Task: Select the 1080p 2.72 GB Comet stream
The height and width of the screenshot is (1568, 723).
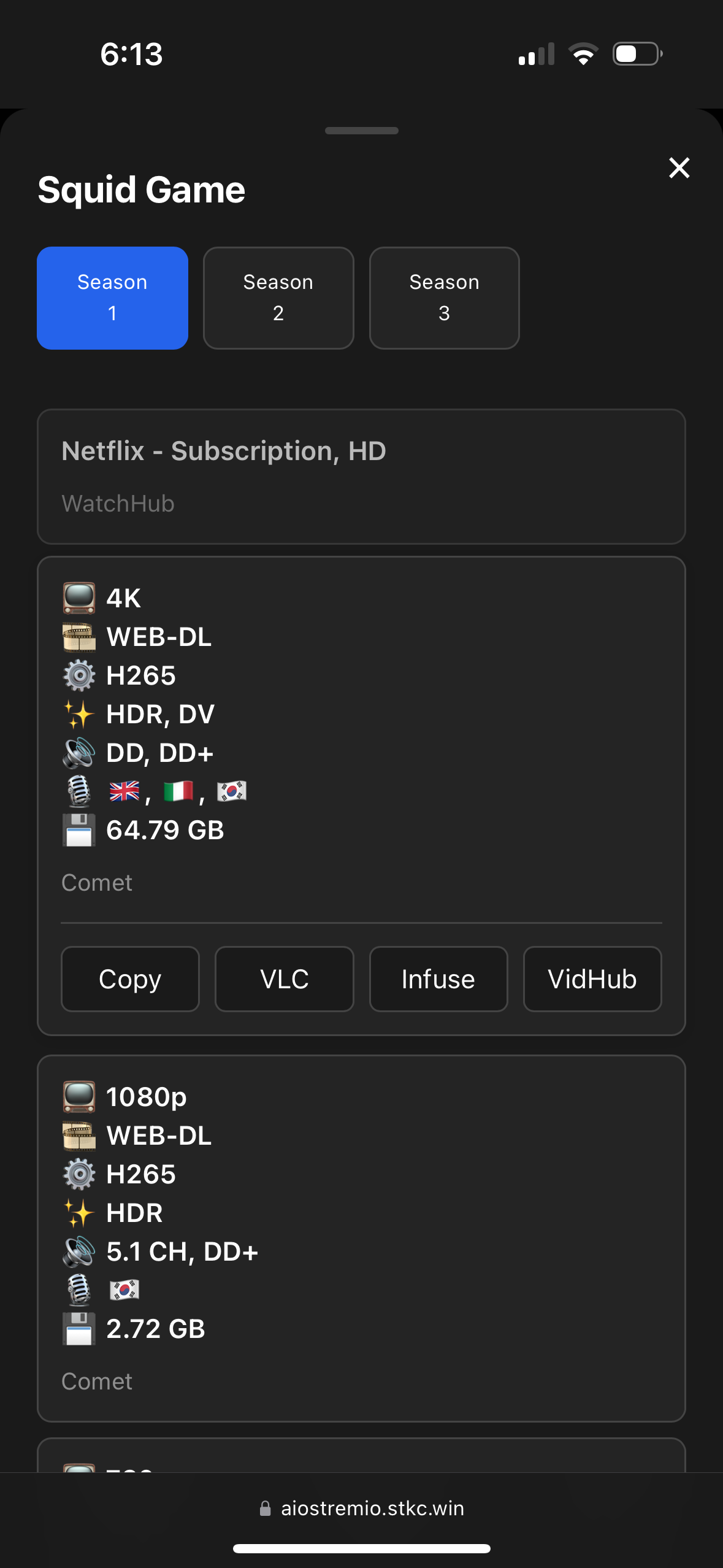Action: click(x=361, y=1239)
